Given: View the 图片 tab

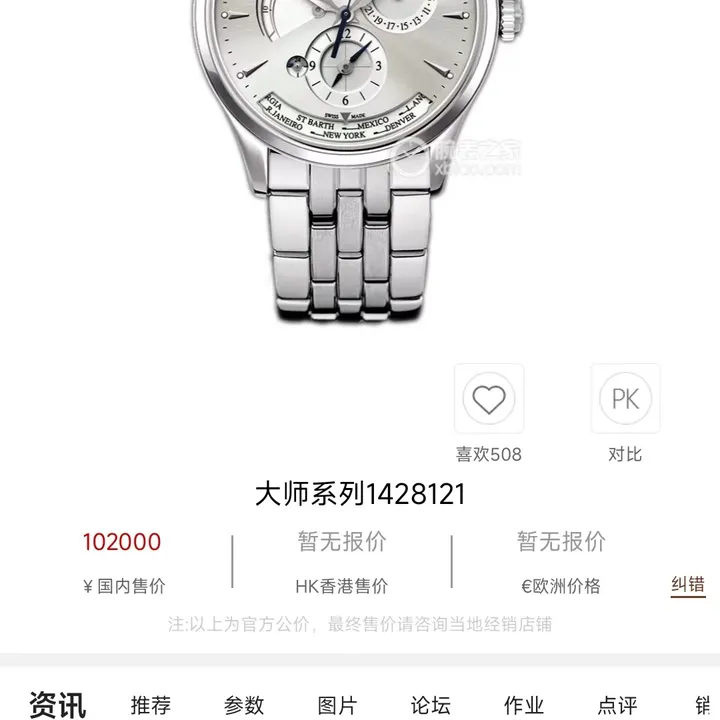Looking at the screenshot, I should click(x=337, y=706).
